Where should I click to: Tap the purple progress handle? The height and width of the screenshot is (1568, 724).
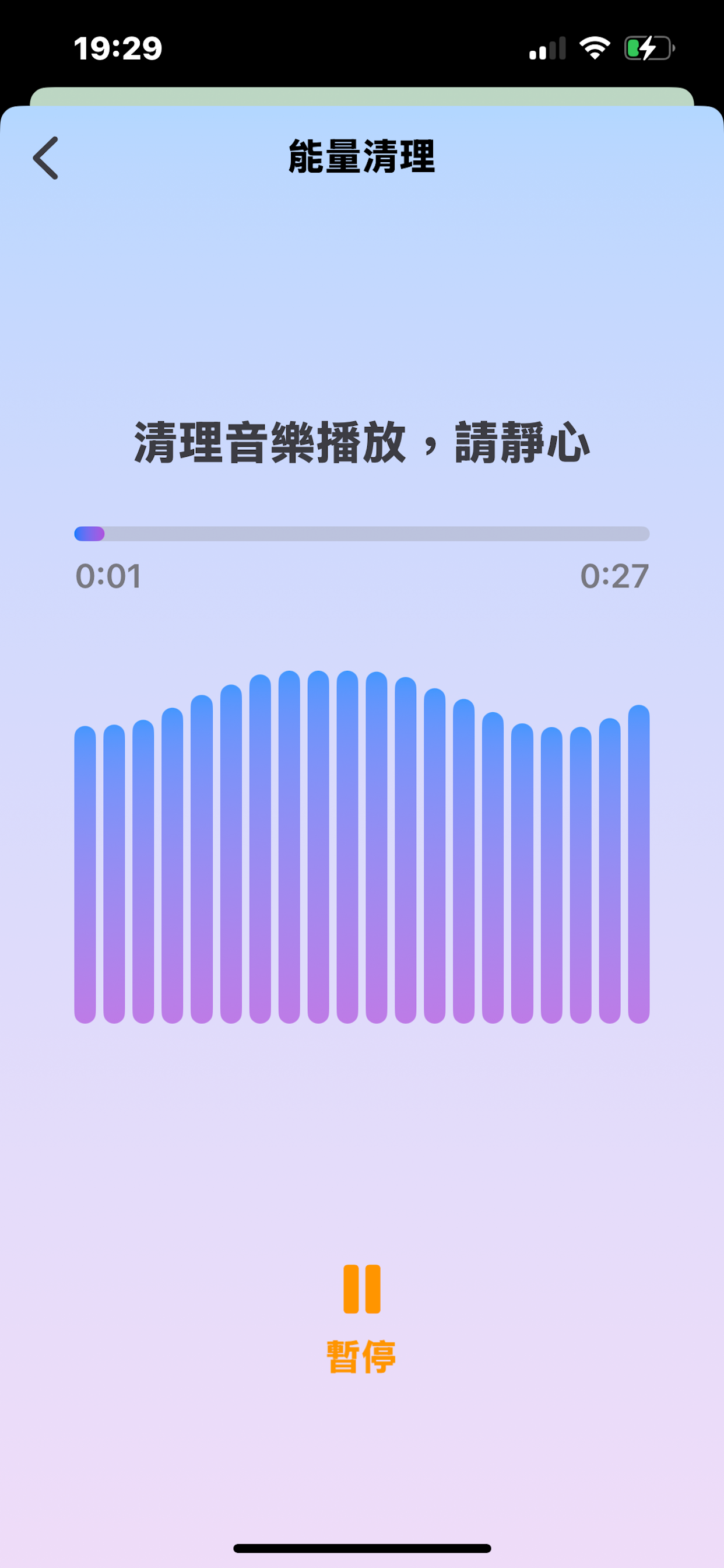pyautogui.click(x=89, y=534)
